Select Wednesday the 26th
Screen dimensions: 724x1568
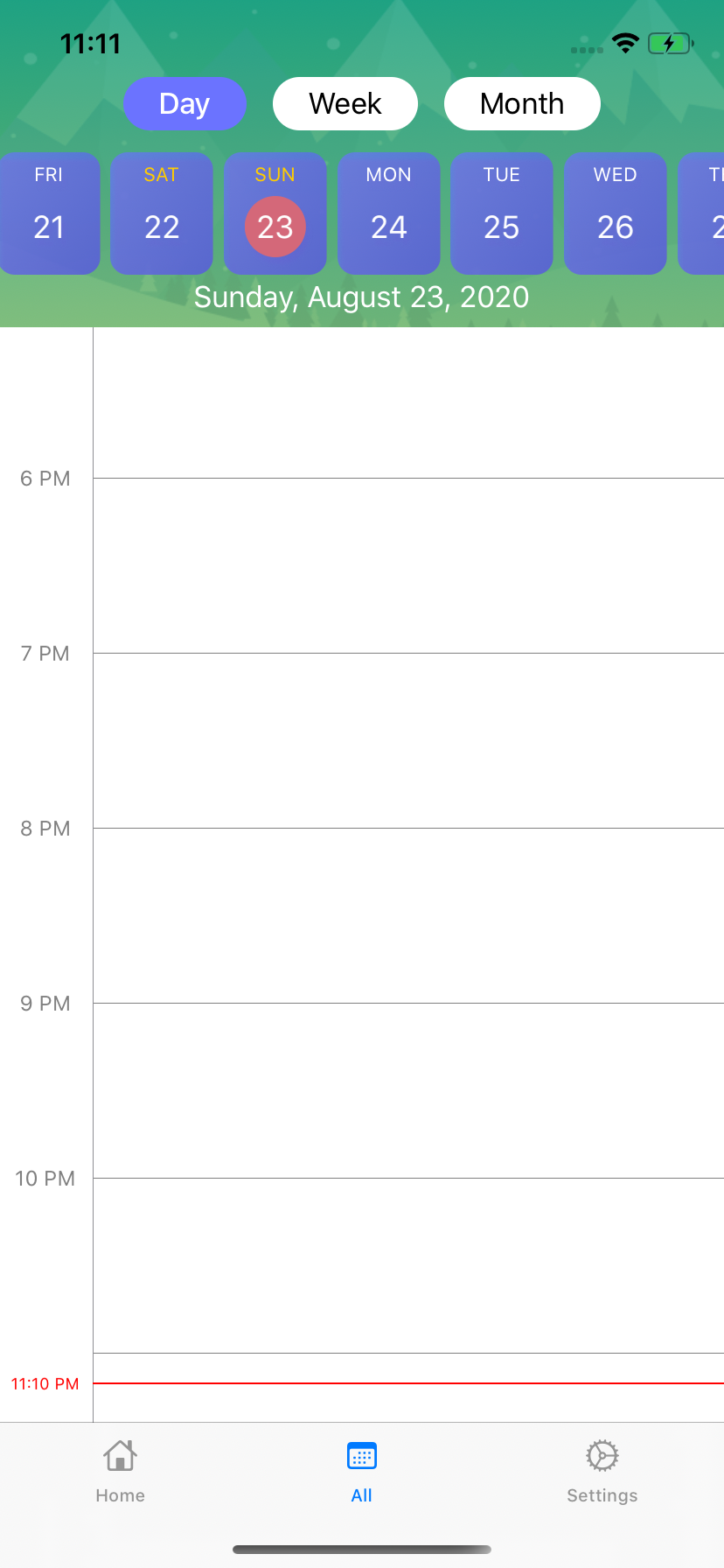point(616,213)
